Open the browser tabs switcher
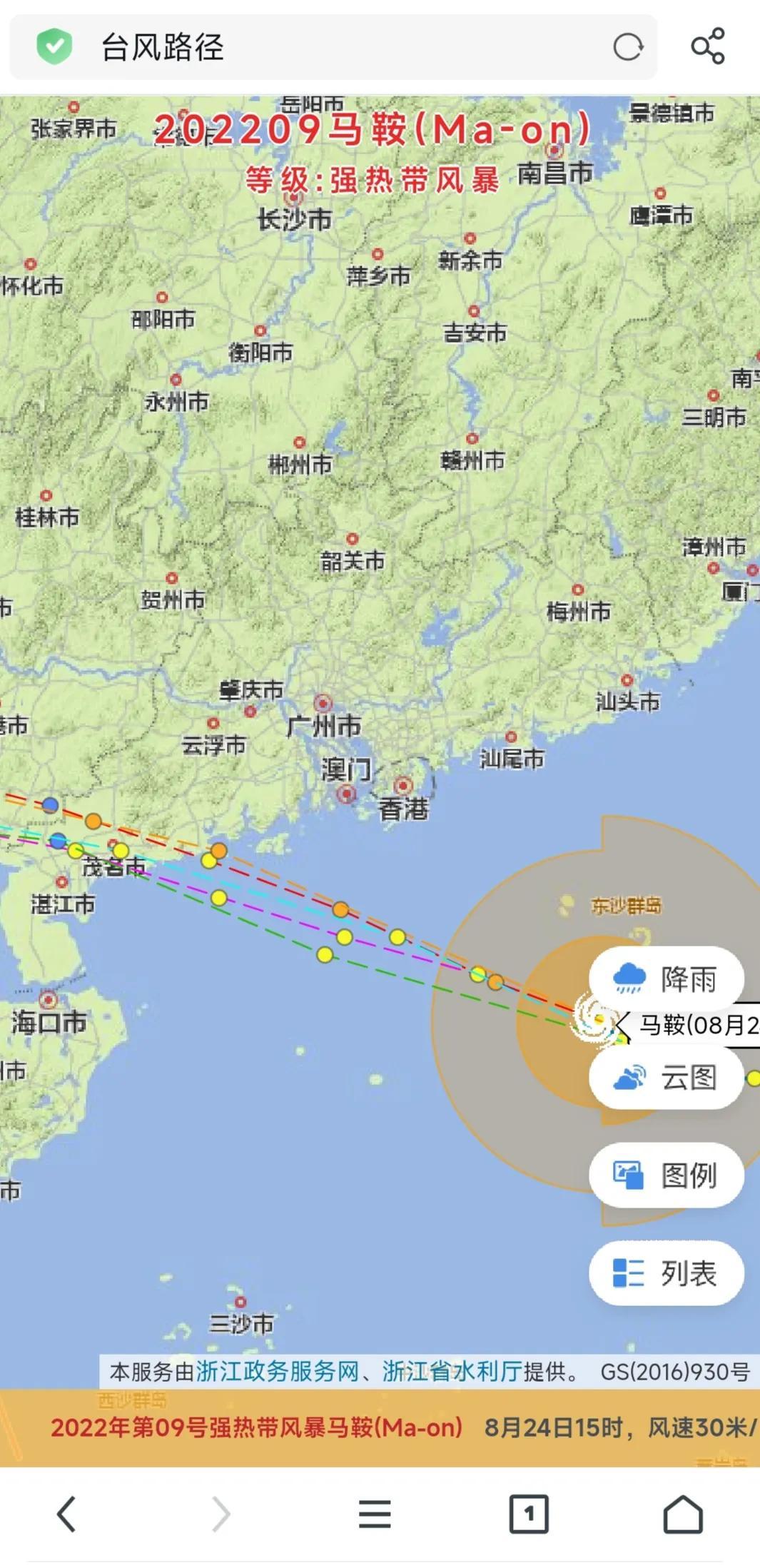 [x=529, y=1514]
